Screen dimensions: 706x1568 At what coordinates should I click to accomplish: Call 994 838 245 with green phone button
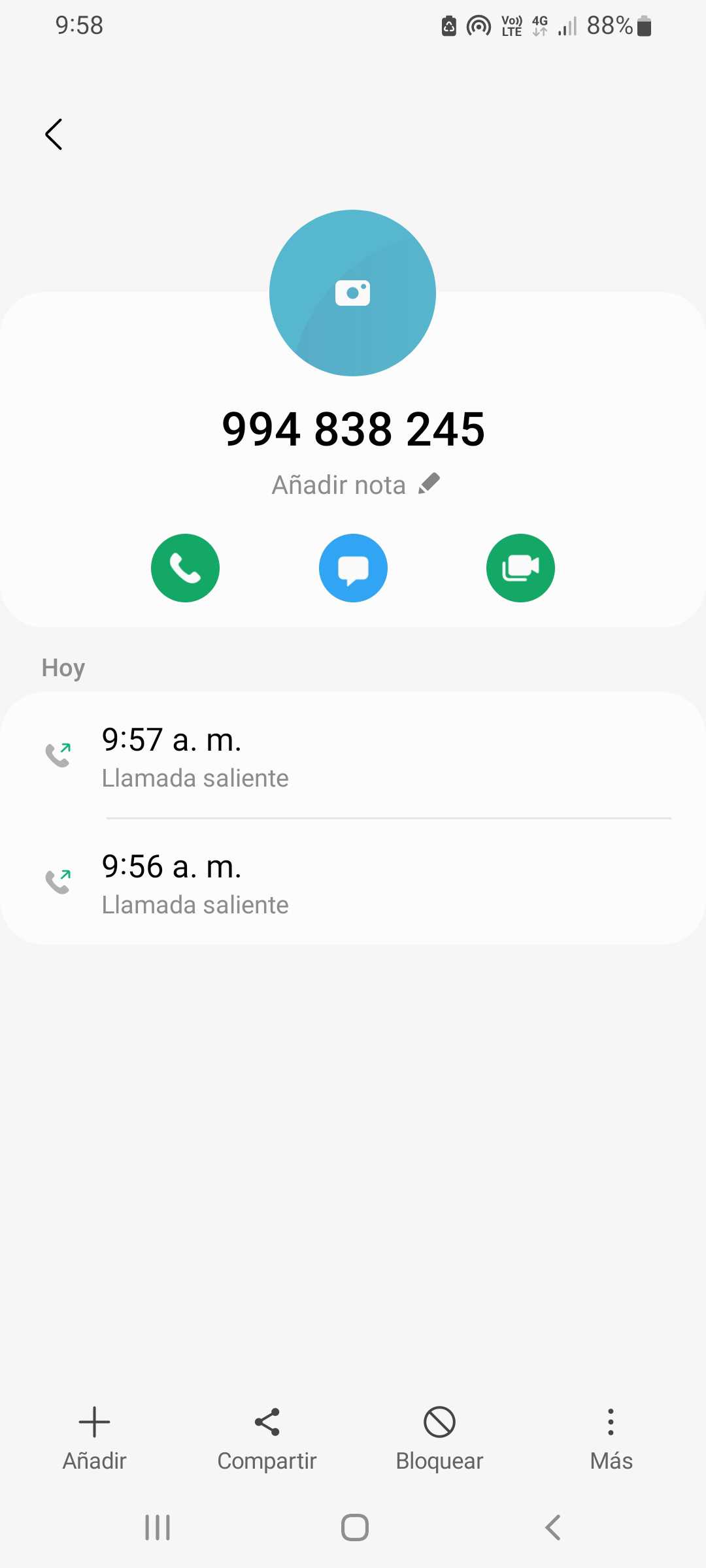(x=185, y=568)
